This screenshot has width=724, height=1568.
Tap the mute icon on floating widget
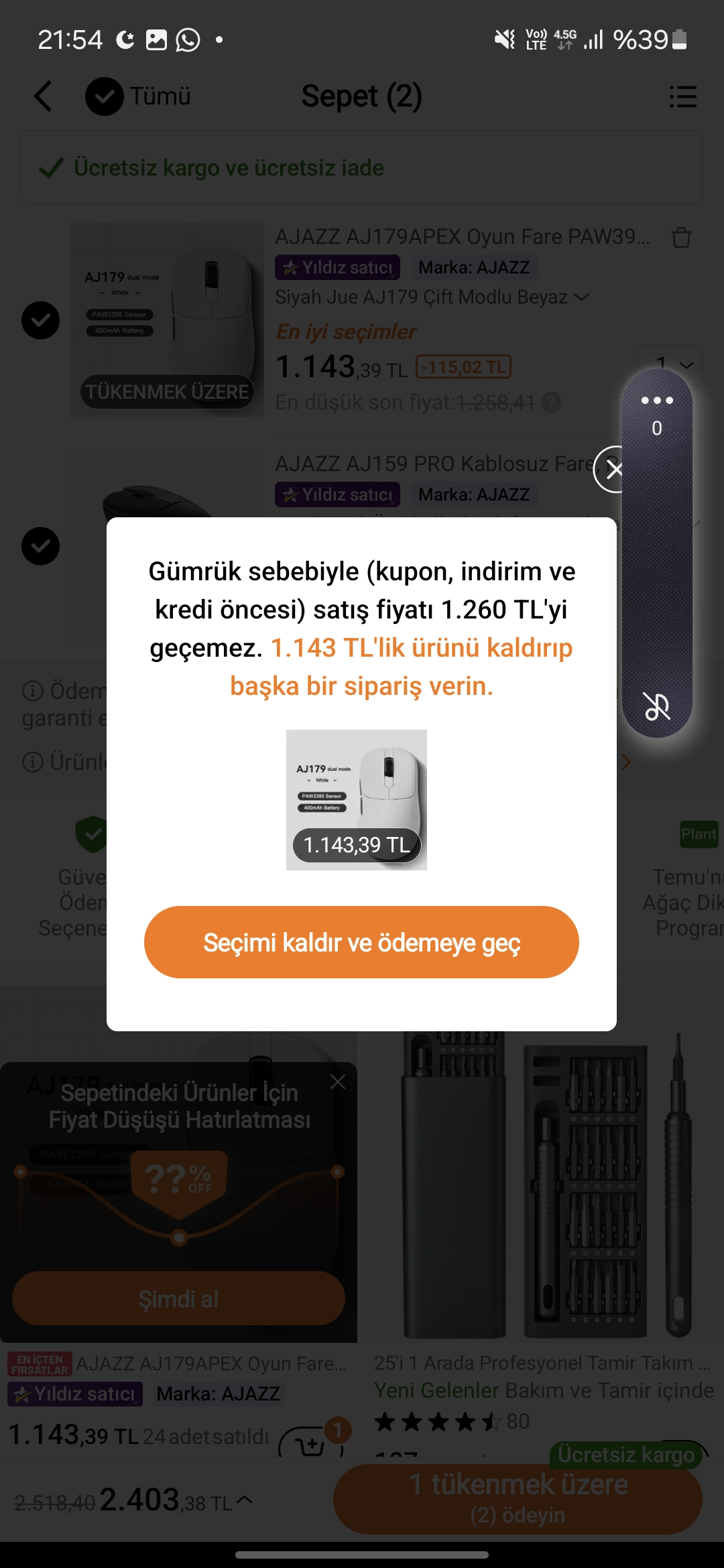click(x=657, y=706)
